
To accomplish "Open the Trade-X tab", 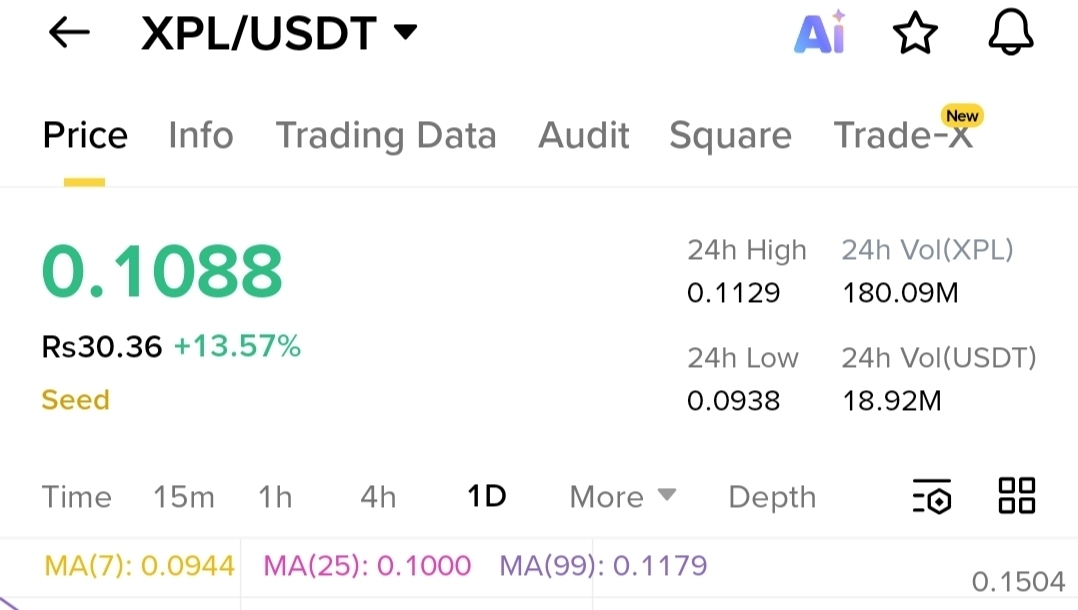I will click(903, 135).
